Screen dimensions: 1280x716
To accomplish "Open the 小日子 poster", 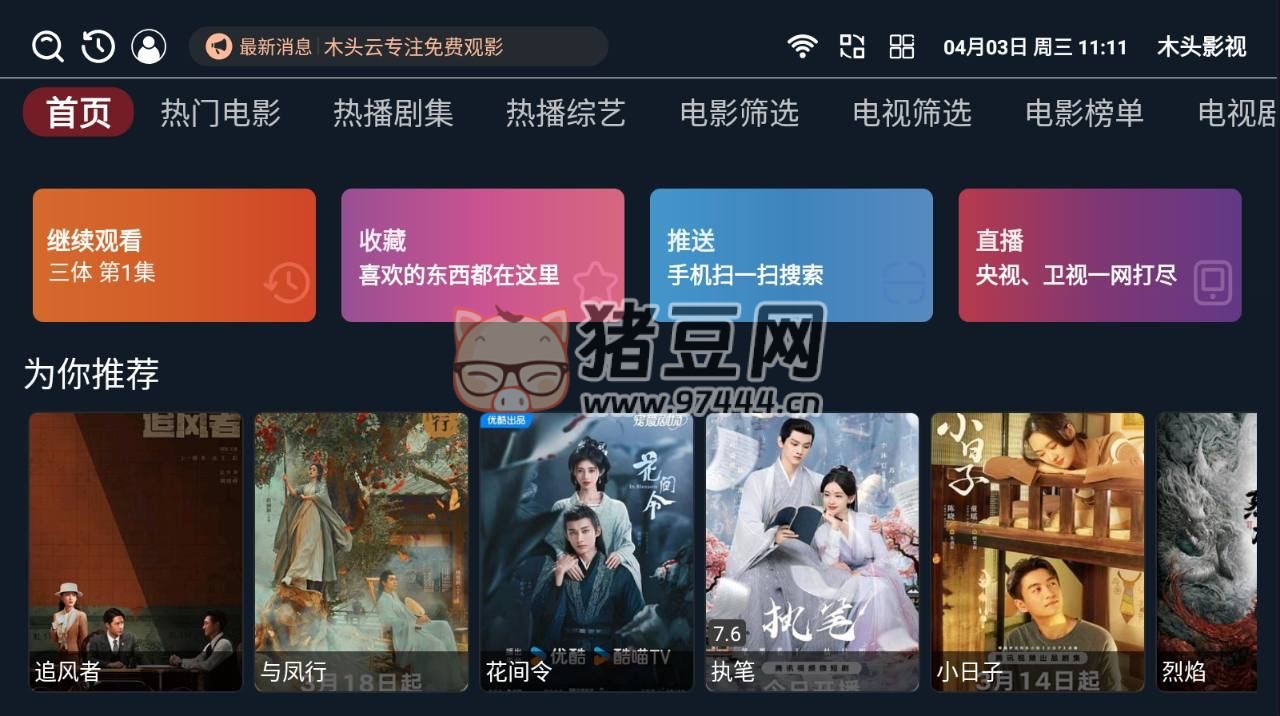I will click(x=1037, y=551).
